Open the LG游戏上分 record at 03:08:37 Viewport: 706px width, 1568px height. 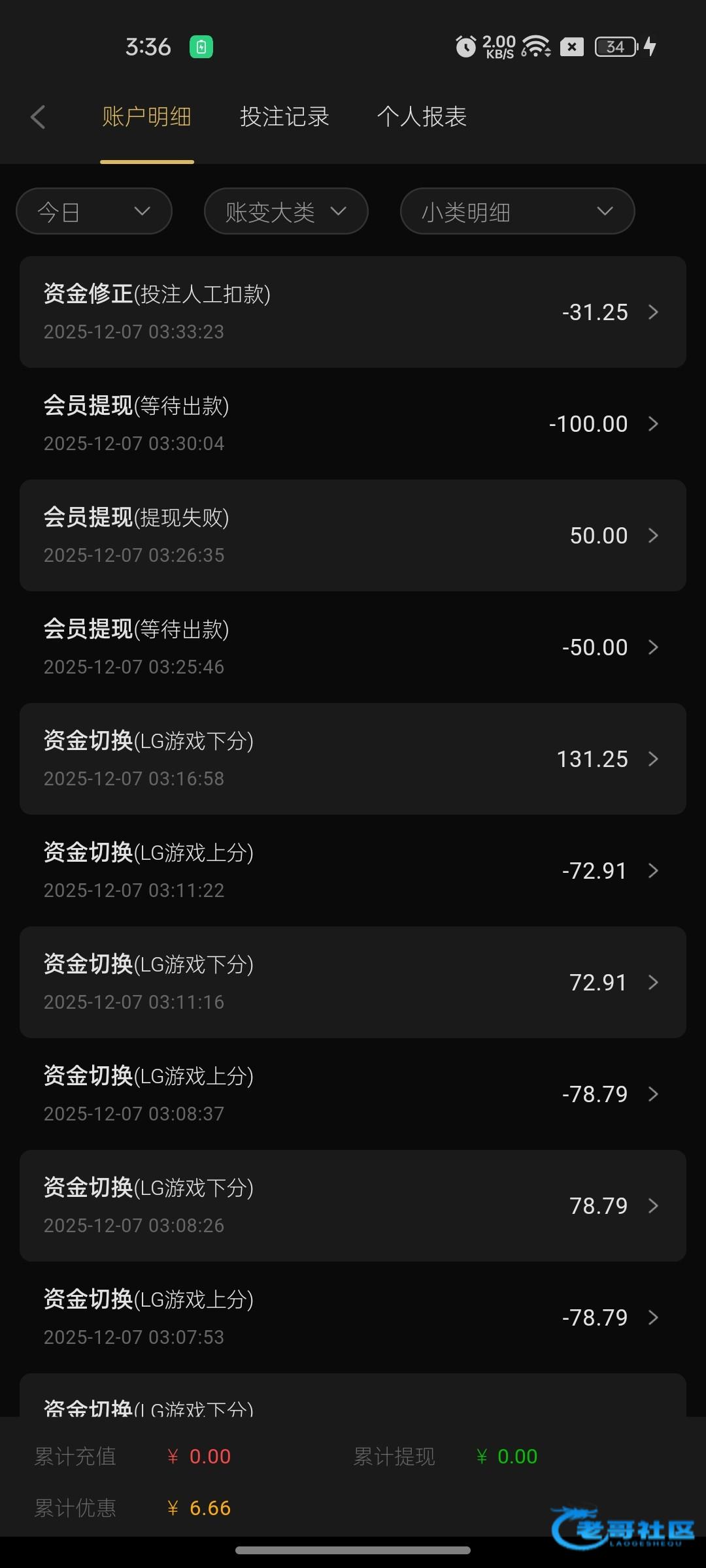pos(353,1094)
